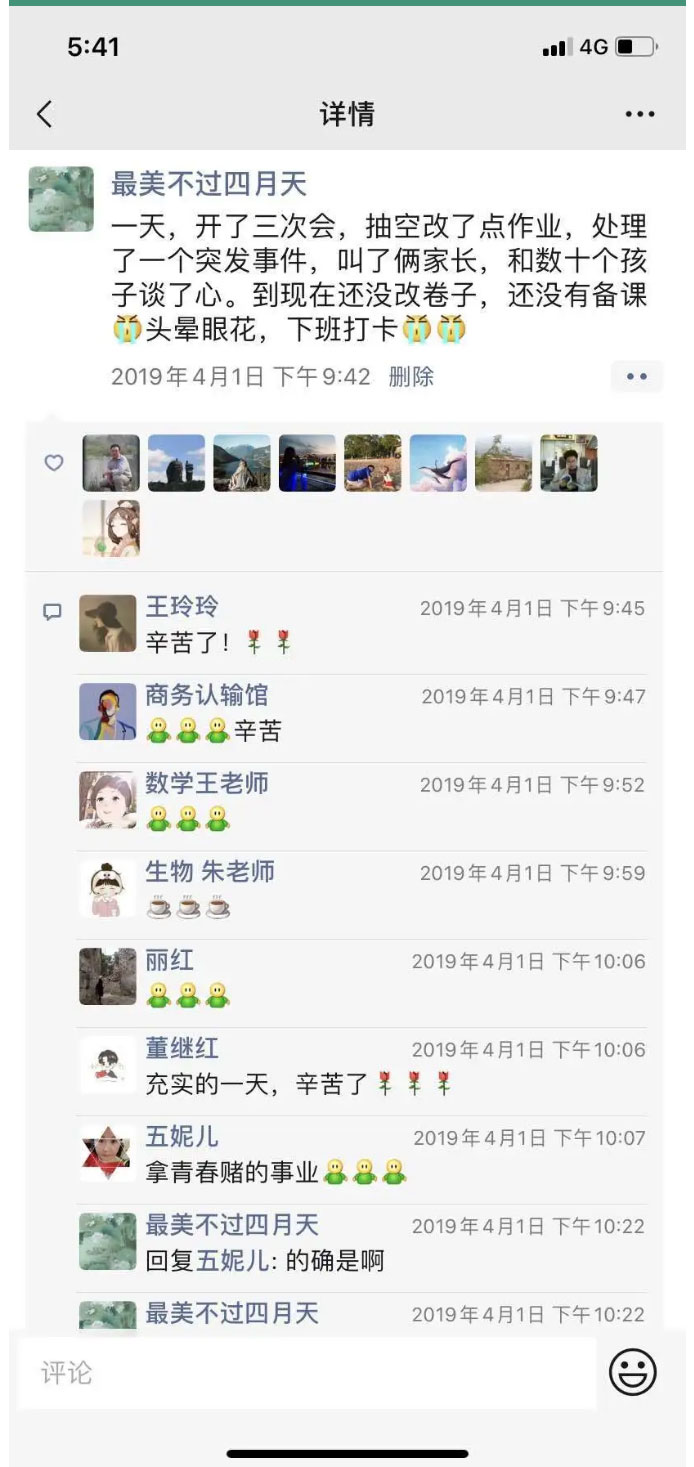Tap into the 评论 comment input field

click(x=306, y=1373)
